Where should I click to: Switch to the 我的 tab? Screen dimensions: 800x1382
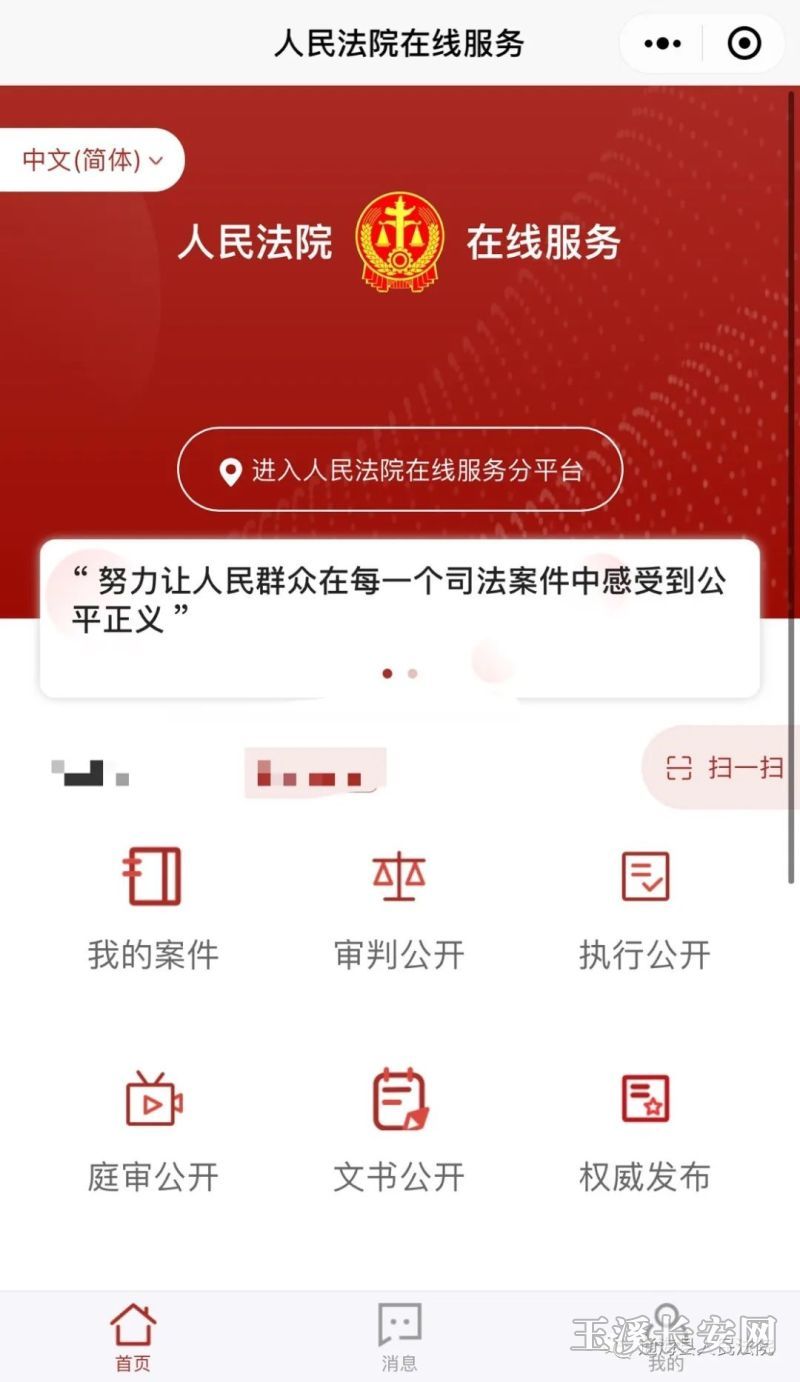(x=666, y=1337)
